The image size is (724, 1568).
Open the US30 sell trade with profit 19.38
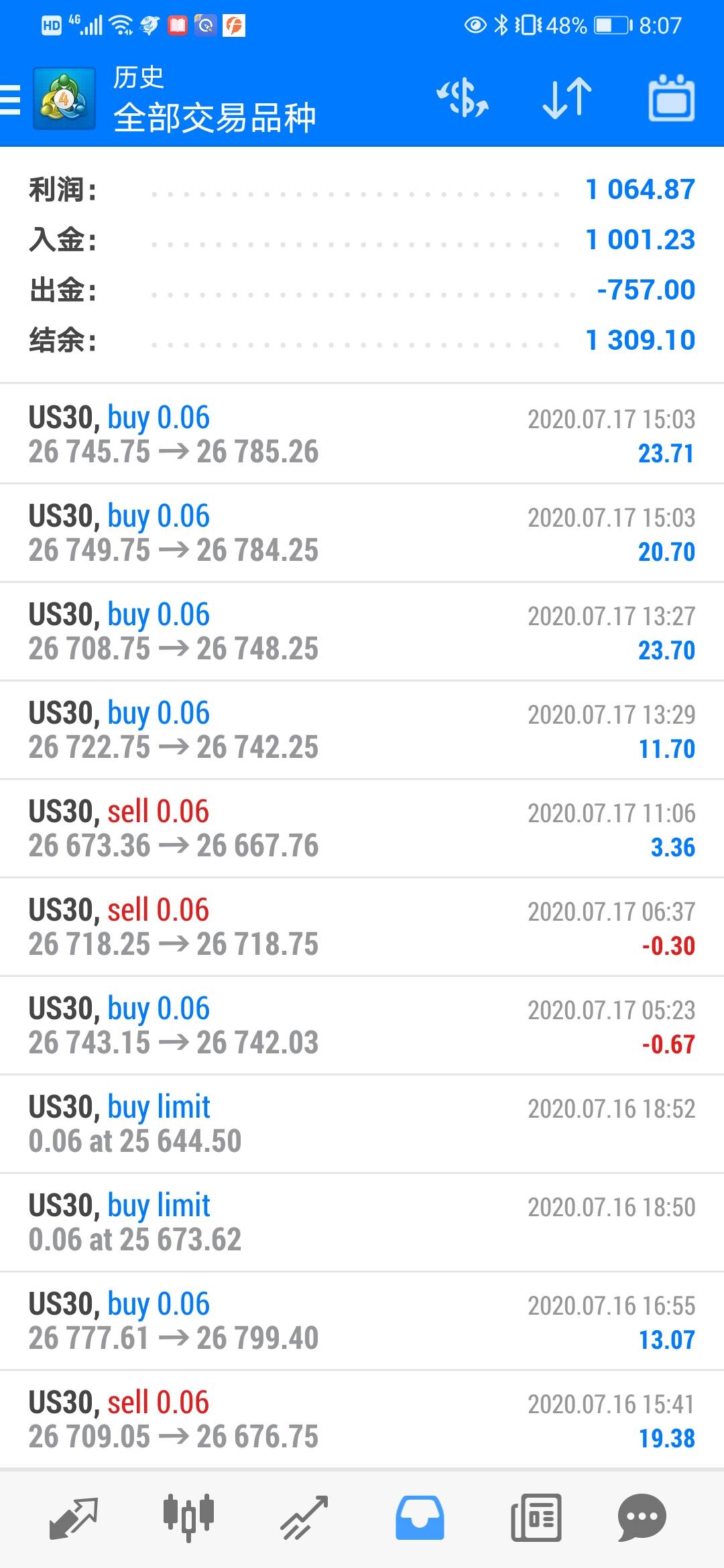pos(362,1419)
